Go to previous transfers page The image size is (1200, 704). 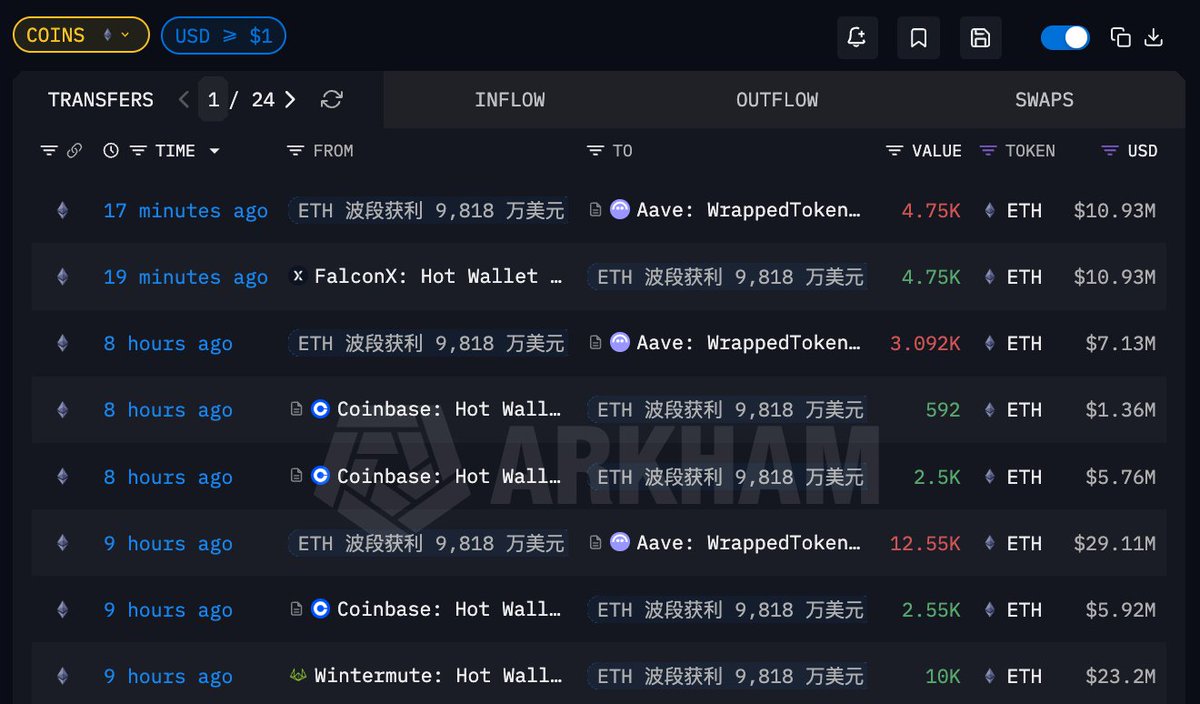click(184, 99)
